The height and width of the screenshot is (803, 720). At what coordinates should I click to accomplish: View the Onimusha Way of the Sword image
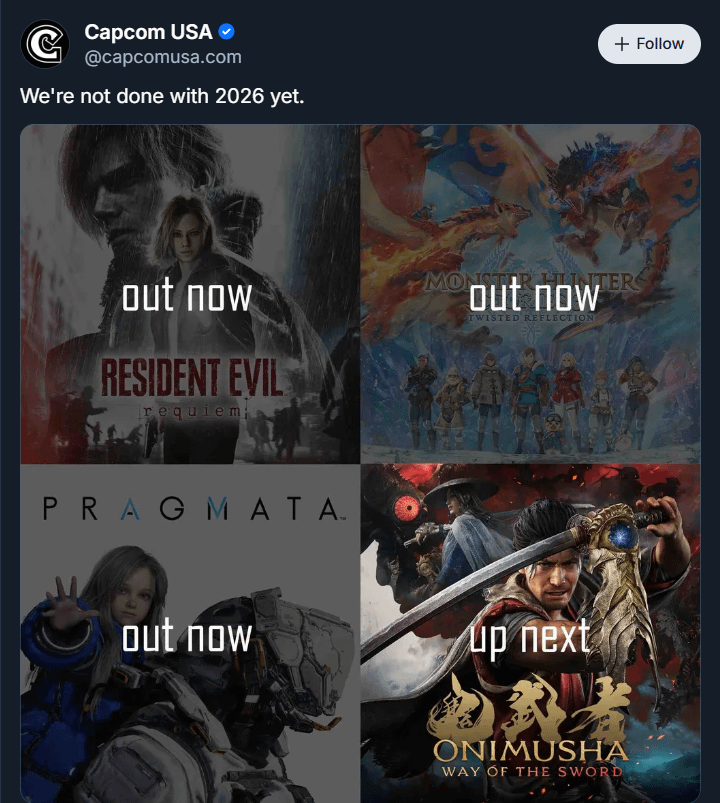click(x=530, y=632)
